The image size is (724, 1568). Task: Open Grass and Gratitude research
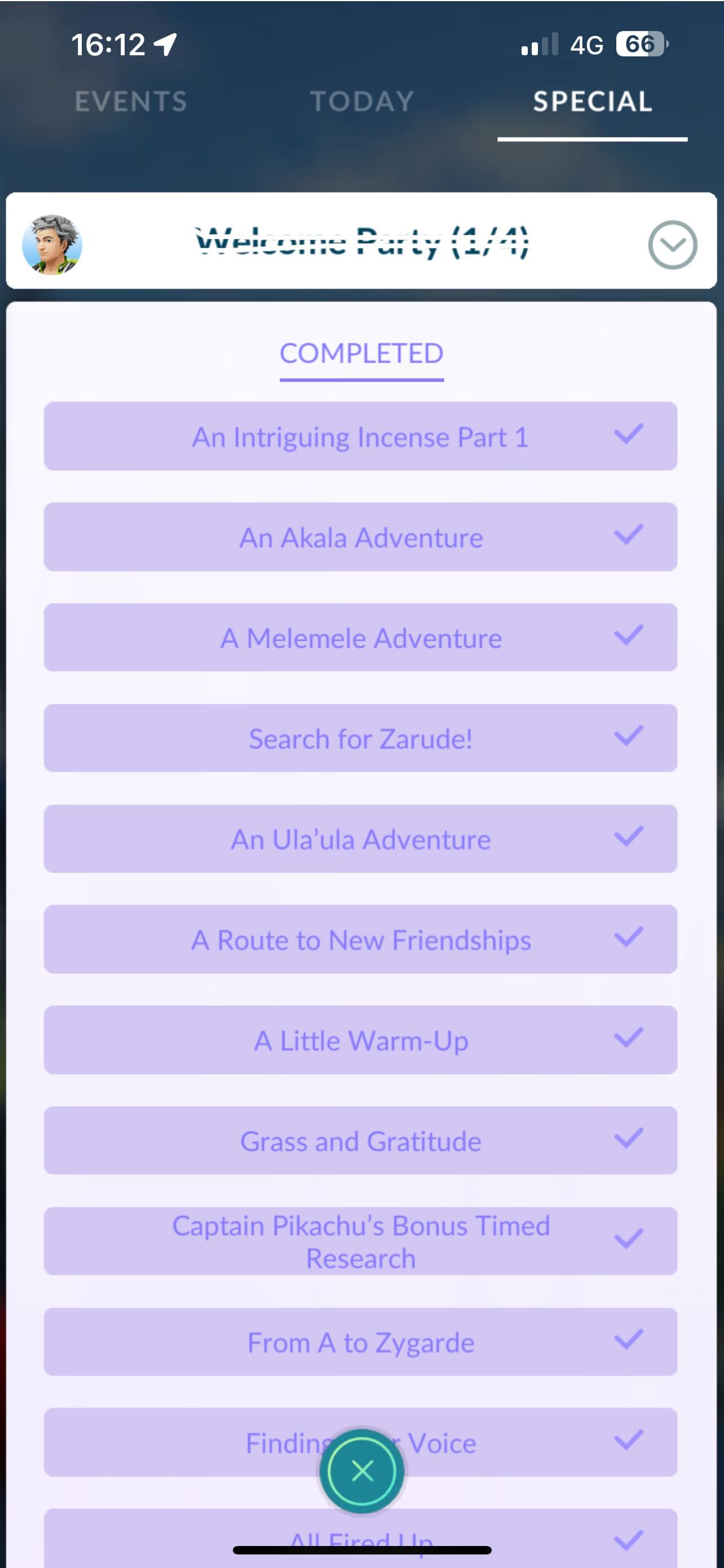[360, 1140]
